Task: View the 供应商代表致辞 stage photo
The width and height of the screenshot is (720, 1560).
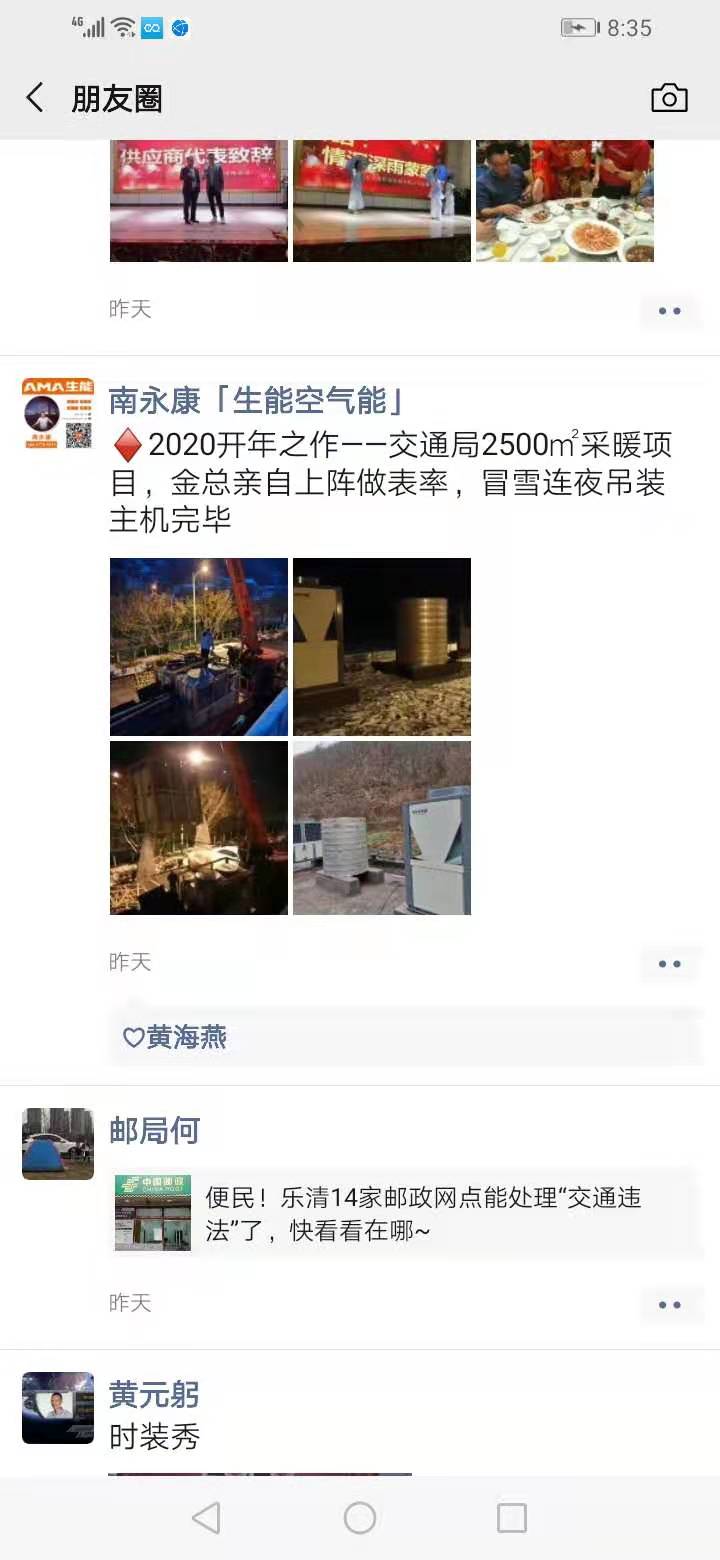Action: (x=199, y=200)
